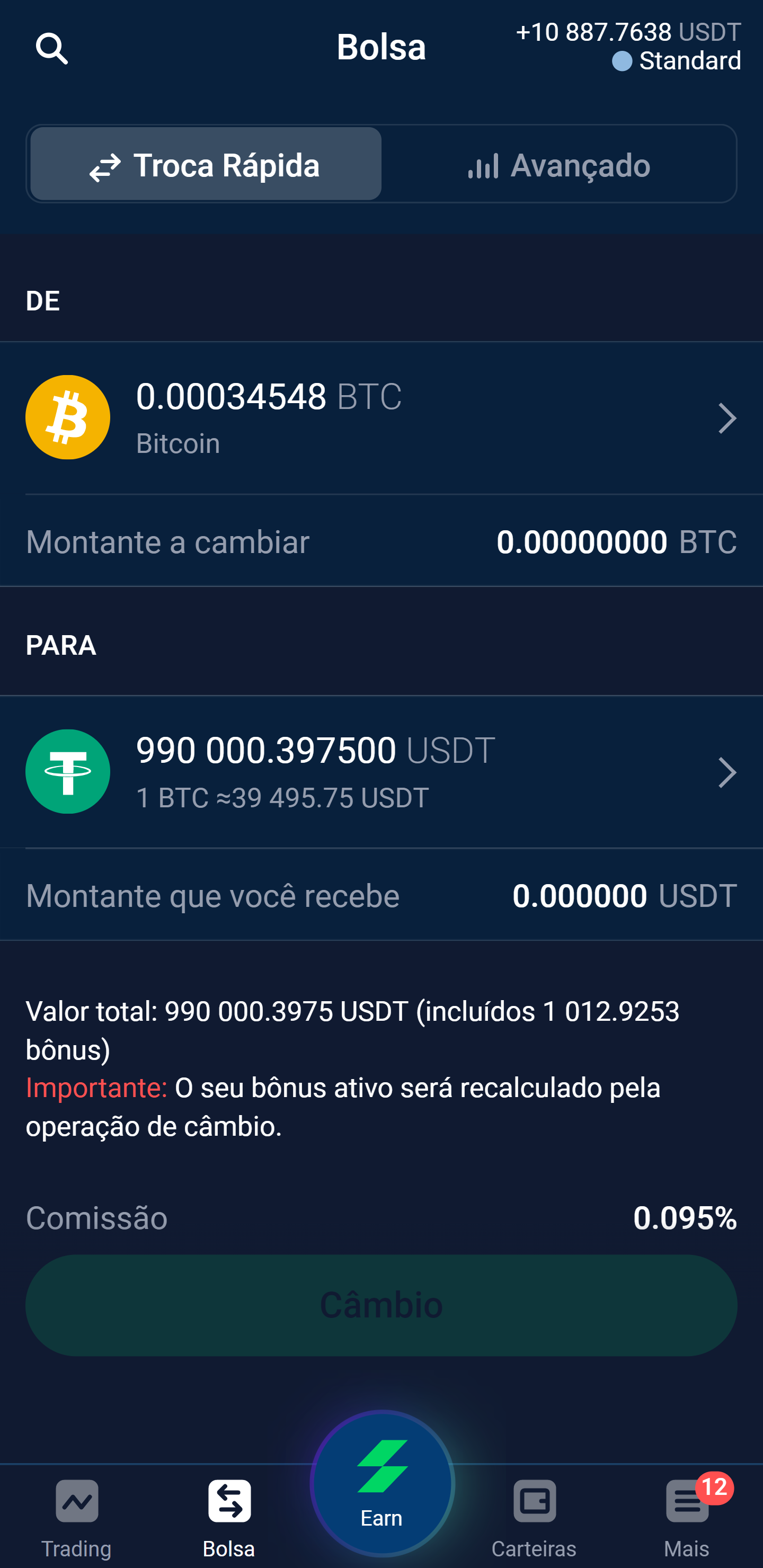Tap the Câmbio exchange button
The width and height of the screenshot is (763, 1568).
(381, 1305)
